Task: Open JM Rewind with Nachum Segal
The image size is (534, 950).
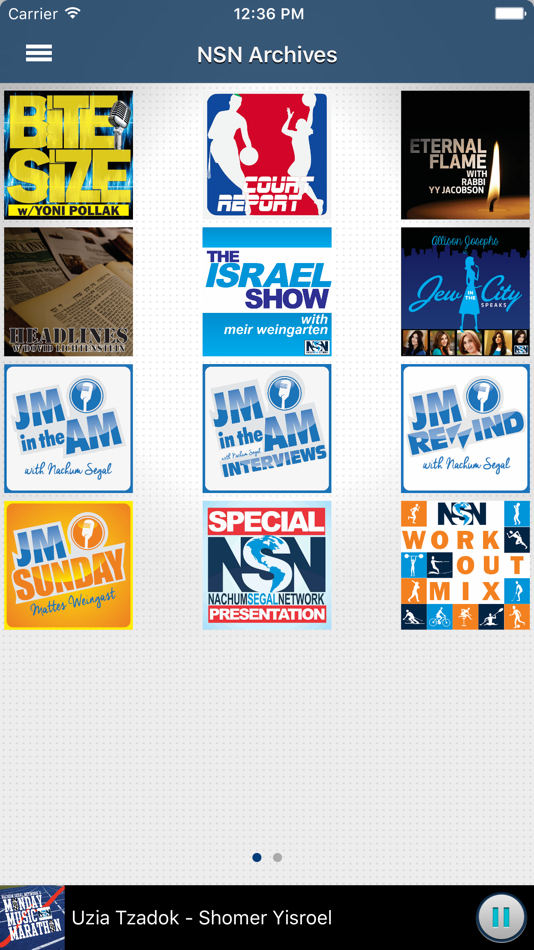Action: coord(465,428)
